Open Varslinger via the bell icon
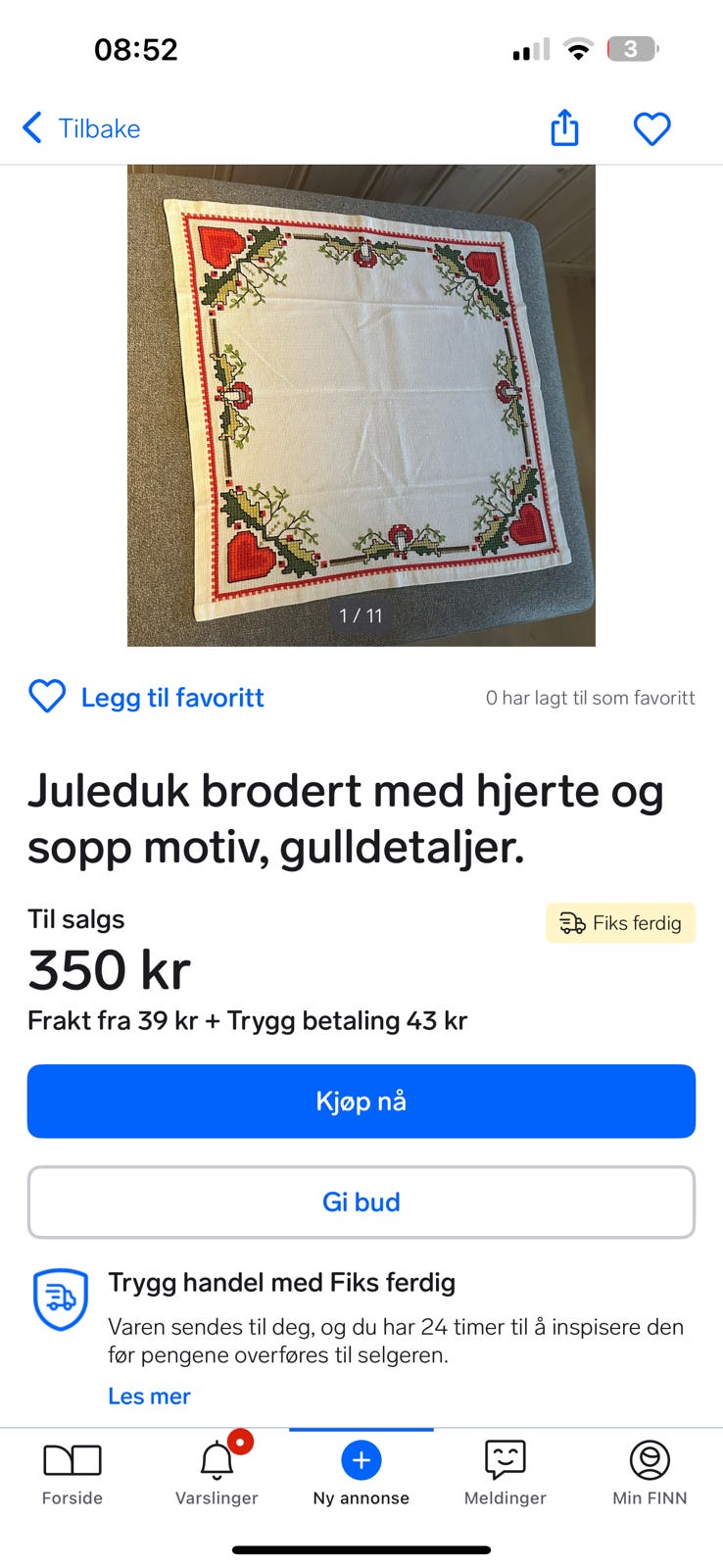Screen dimensions: 723x1568 [216, 1459]
